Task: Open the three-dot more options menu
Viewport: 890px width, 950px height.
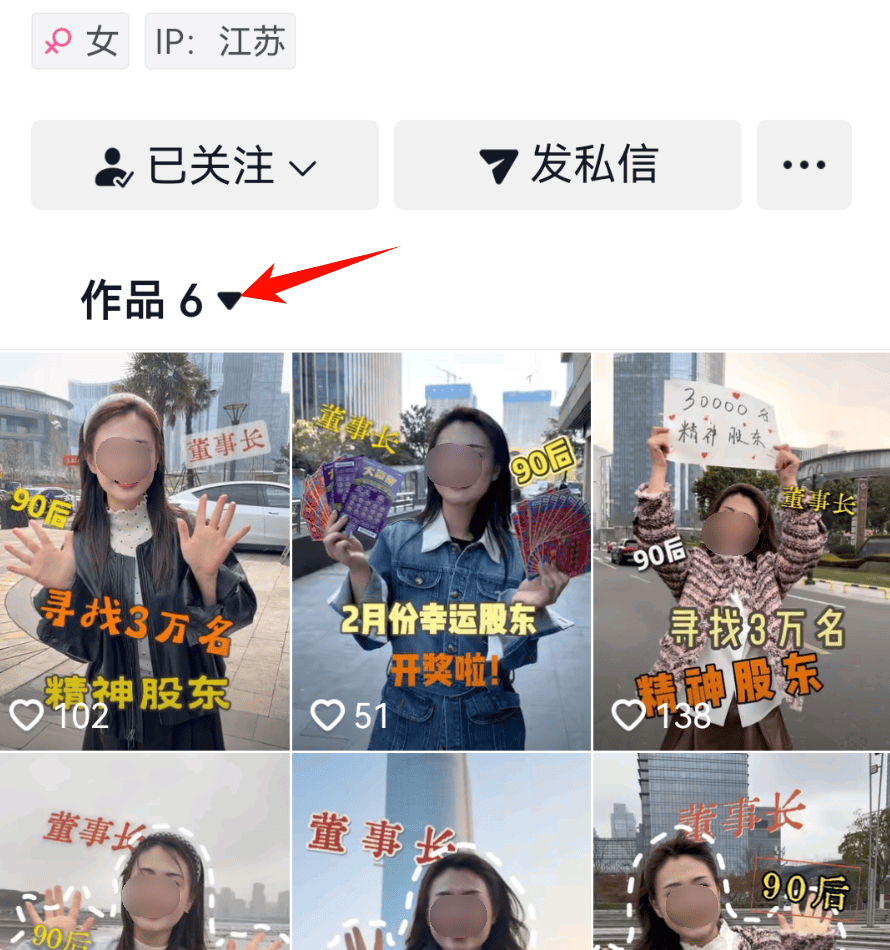Action: [804, 165]
